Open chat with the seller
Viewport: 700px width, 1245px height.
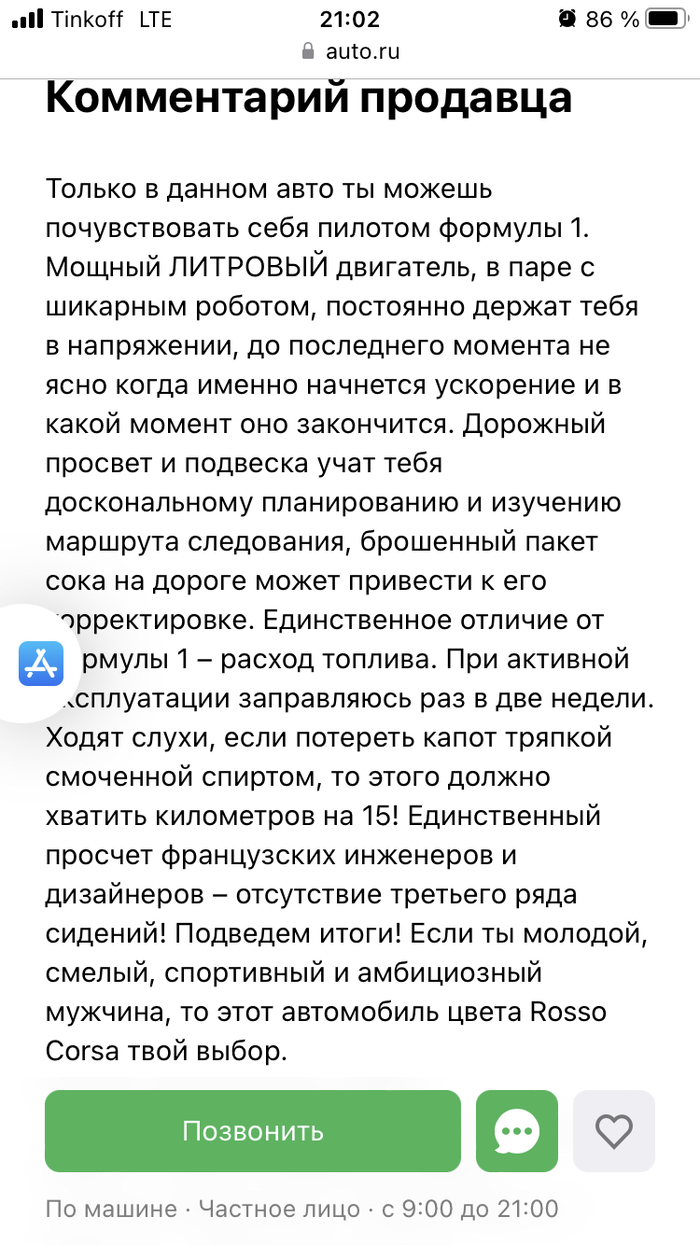[x=516, y=1131]
